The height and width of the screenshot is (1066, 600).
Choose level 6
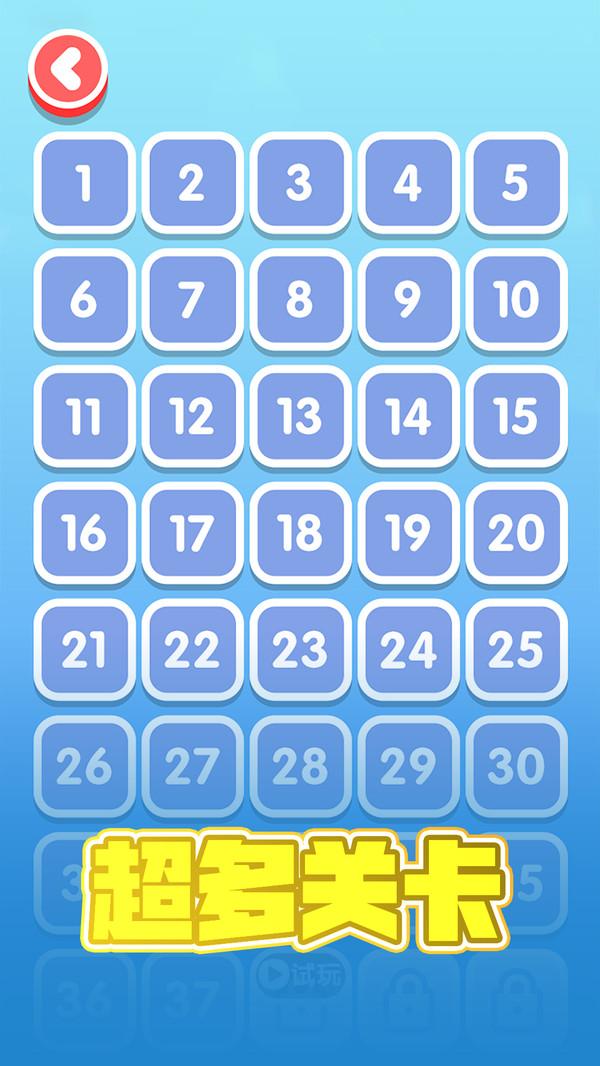pyautogui.click(x=84, y=299)
